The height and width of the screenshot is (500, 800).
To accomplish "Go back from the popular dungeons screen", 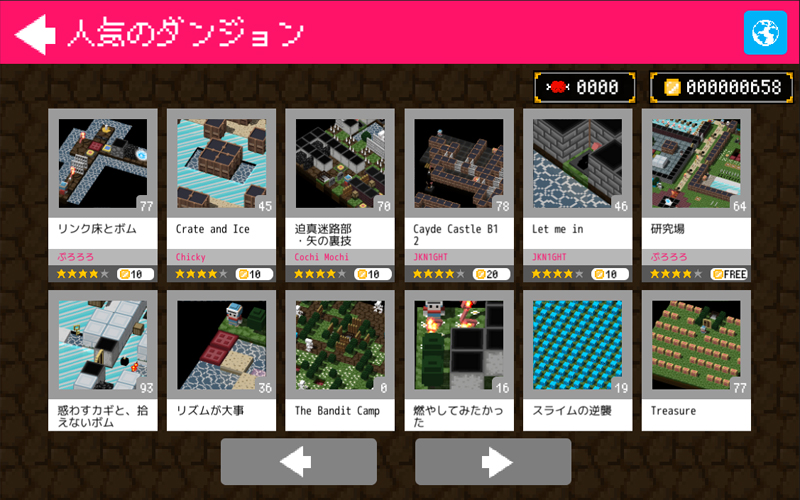I will point(35,33).
